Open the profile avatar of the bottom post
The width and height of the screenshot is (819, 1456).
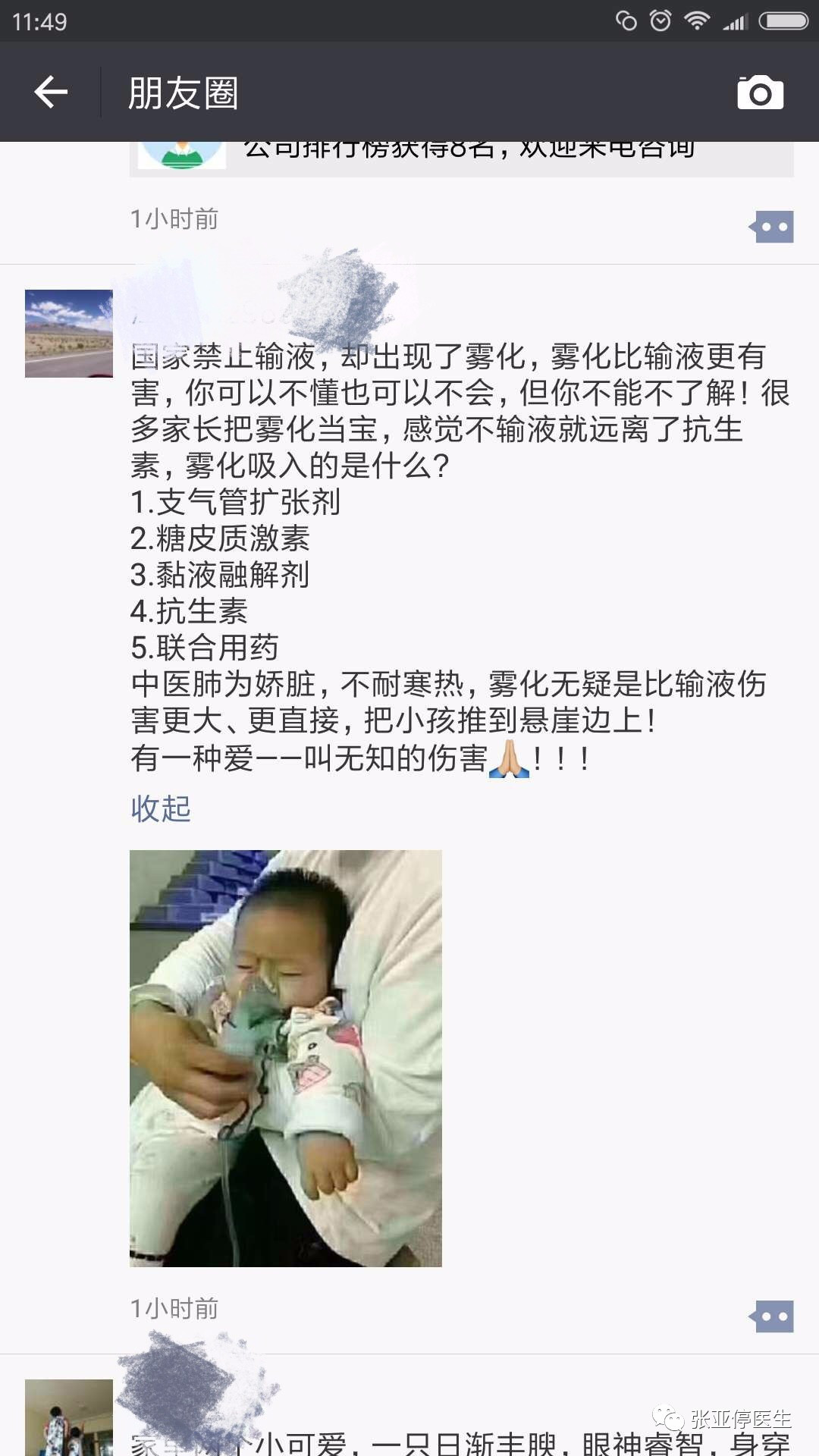[x=68, y=1417]
